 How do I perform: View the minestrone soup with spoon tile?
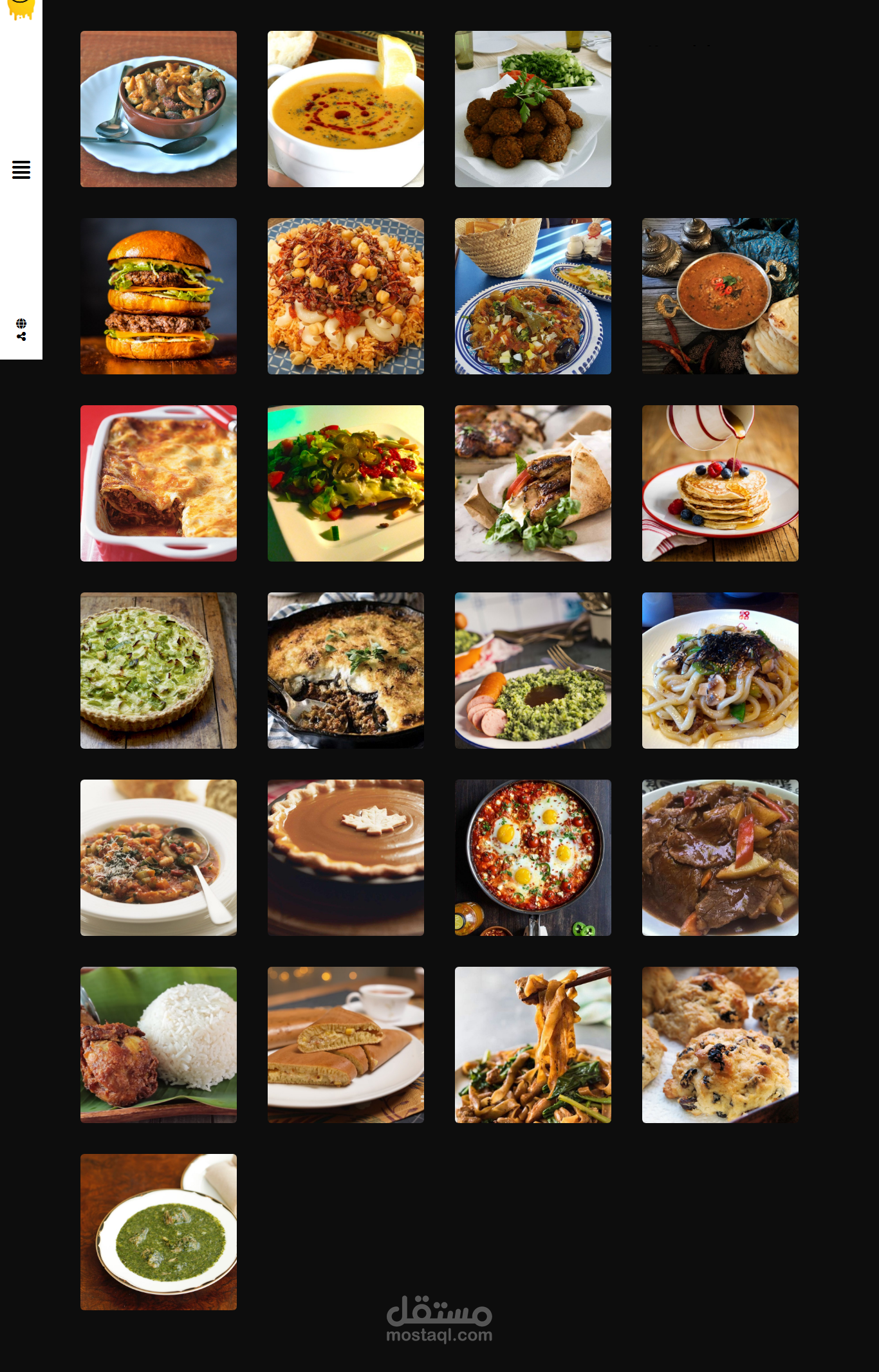[158, 857]
